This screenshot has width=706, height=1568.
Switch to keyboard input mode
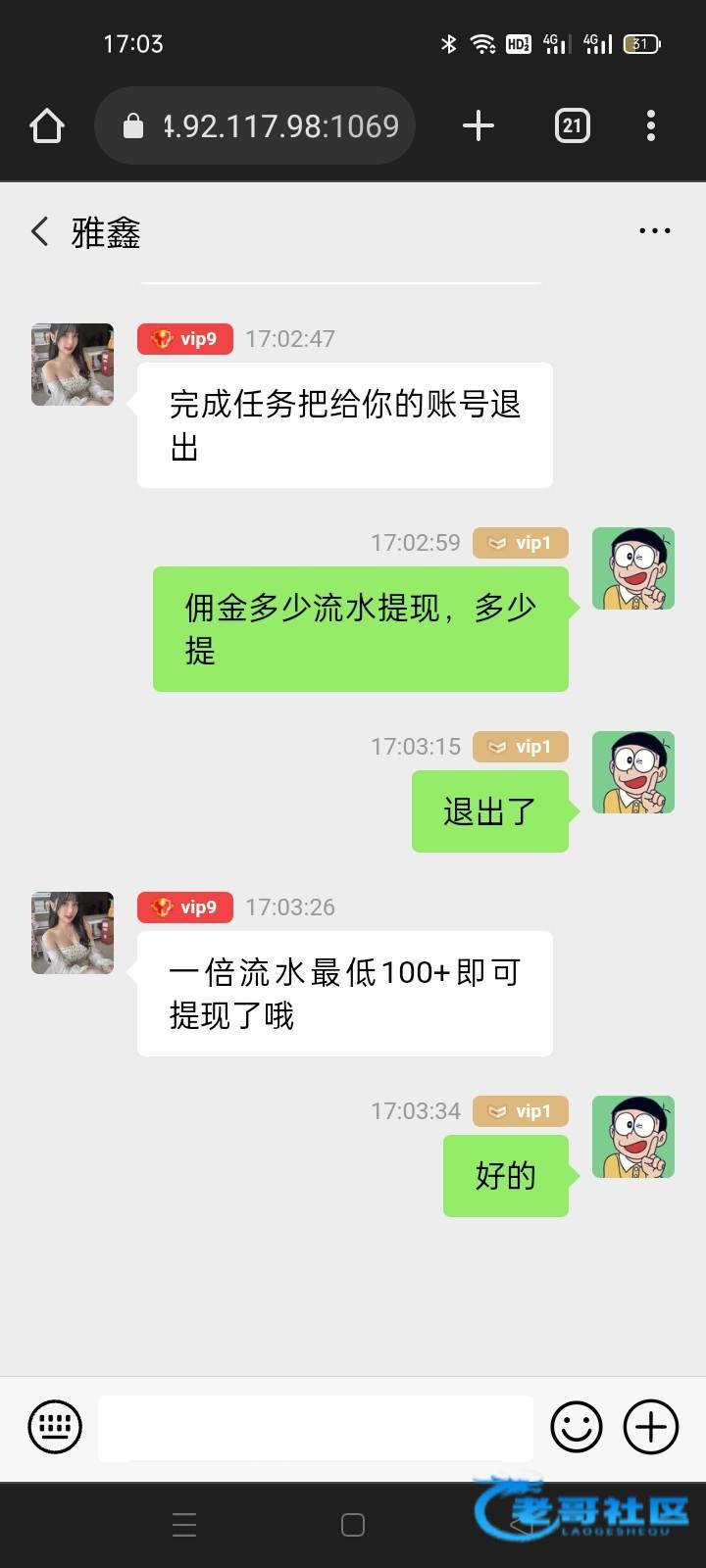coord(55,1427)
